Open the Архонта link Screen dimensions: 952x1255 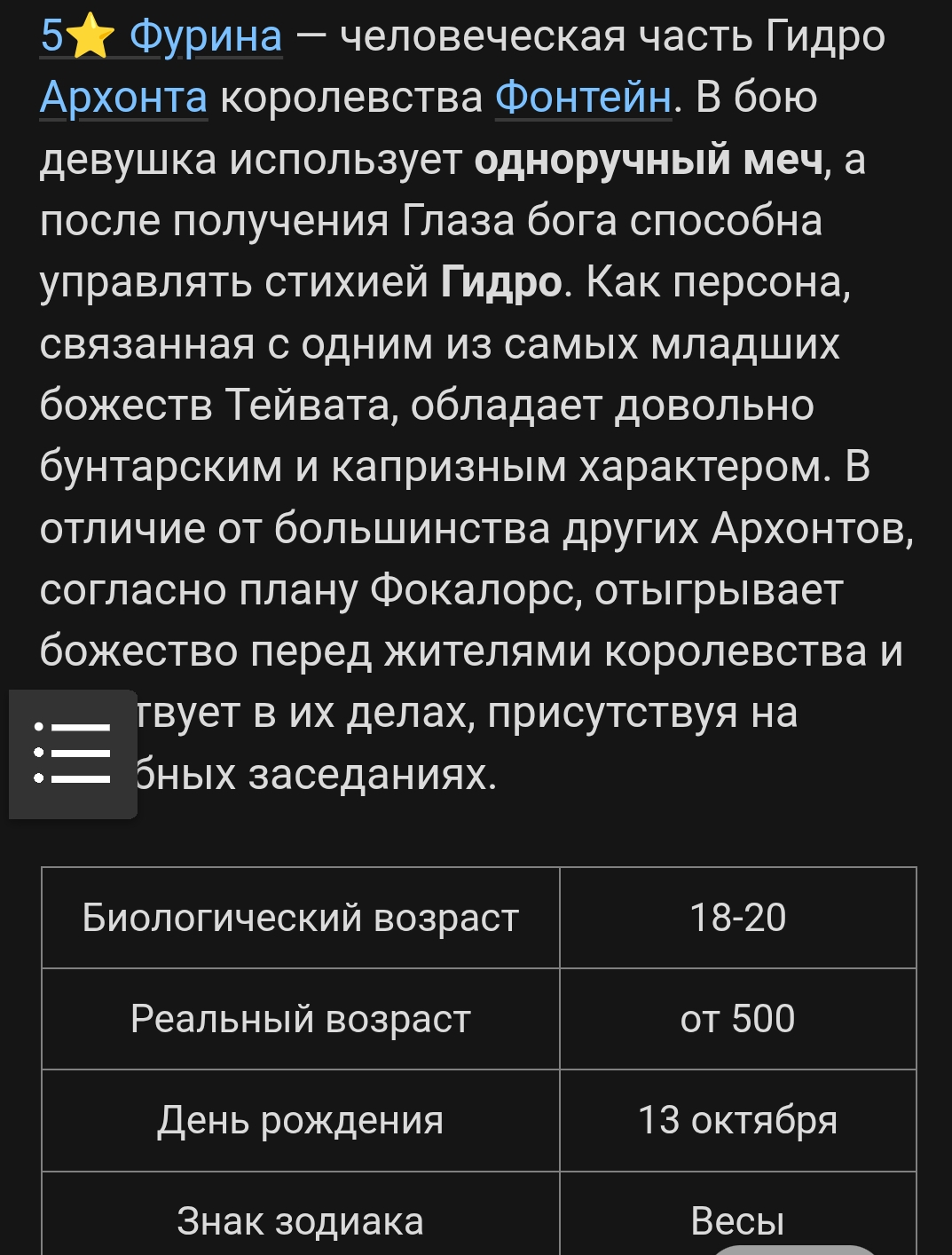point(123,99)
